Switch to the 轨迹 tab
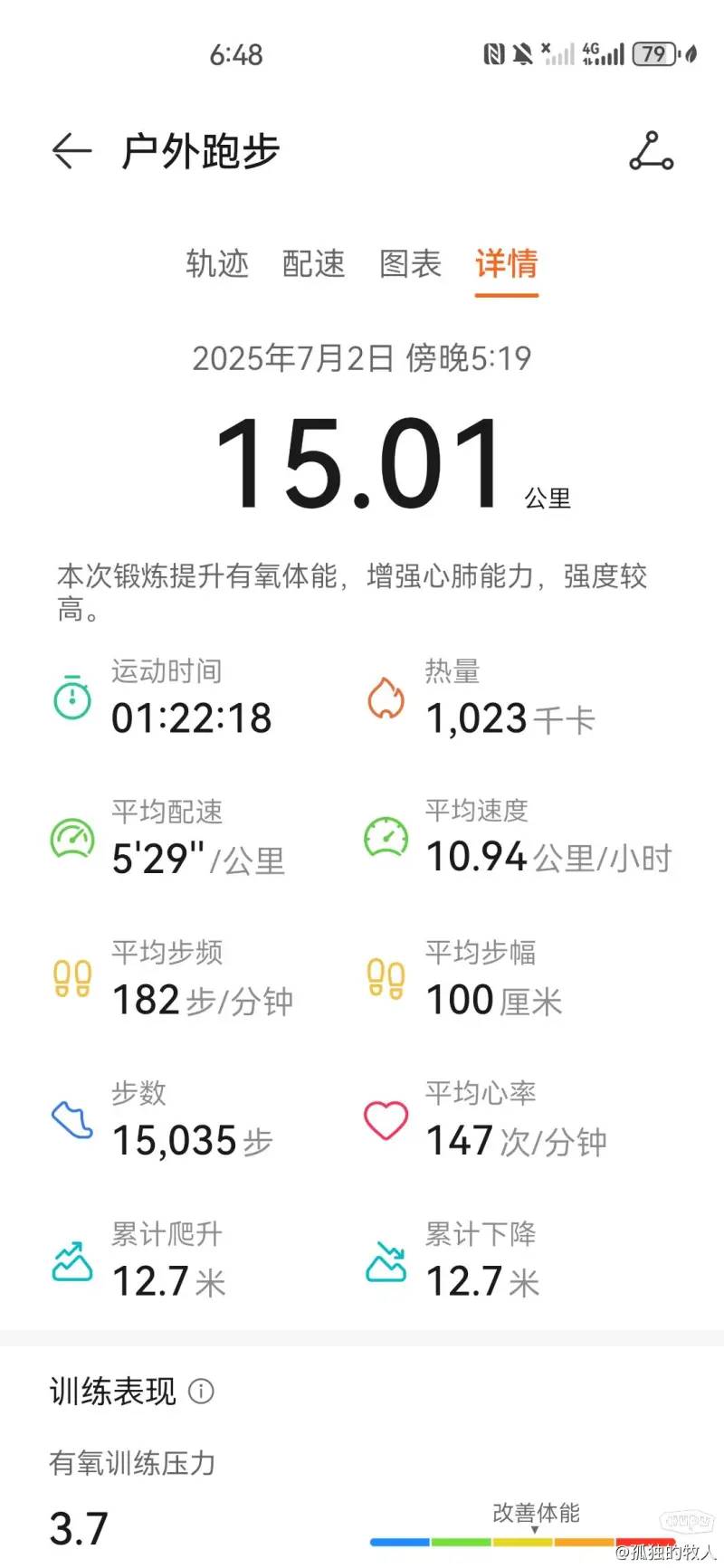724x1568 pixels. [x=217, y=263]
